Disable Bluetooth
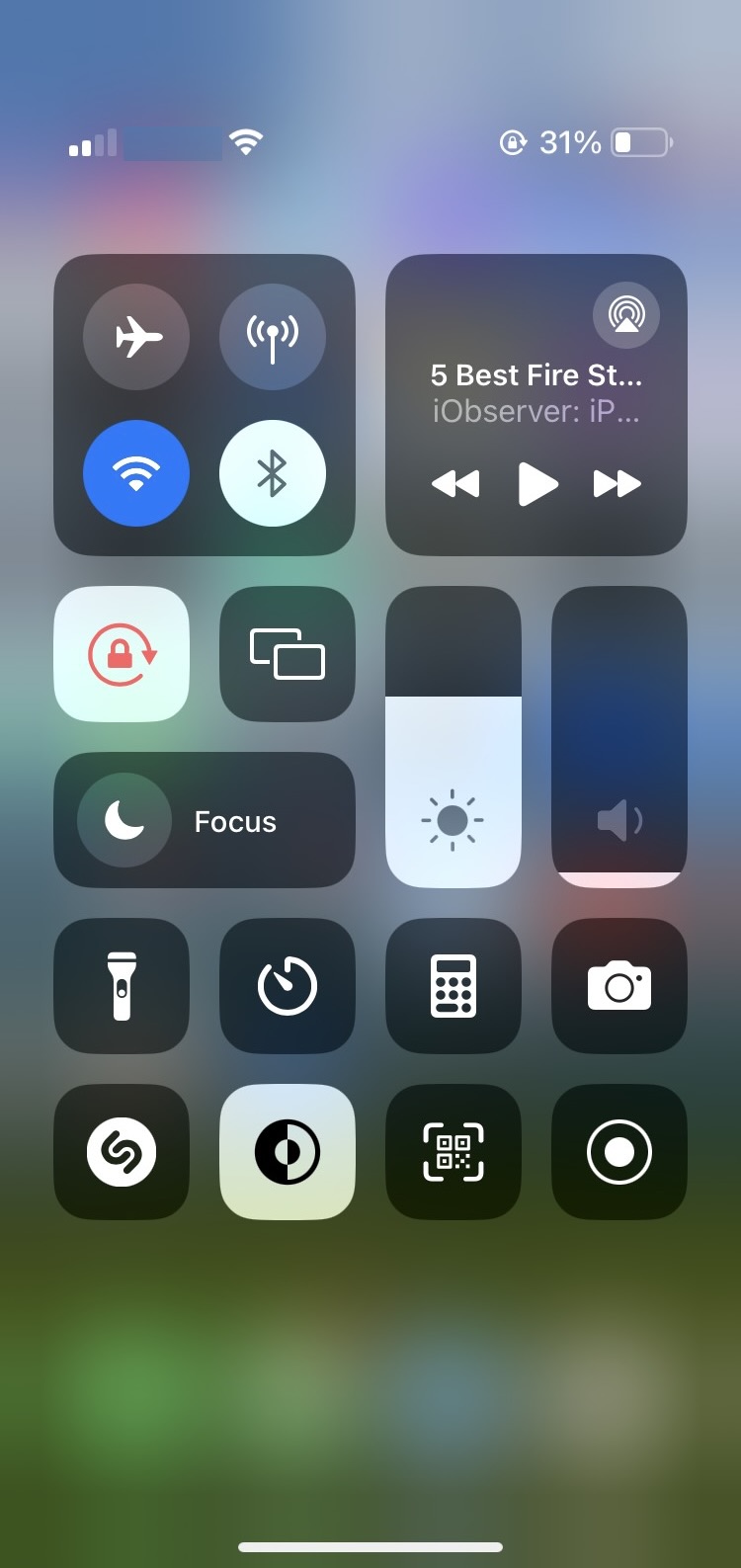 tap(272, 473)
